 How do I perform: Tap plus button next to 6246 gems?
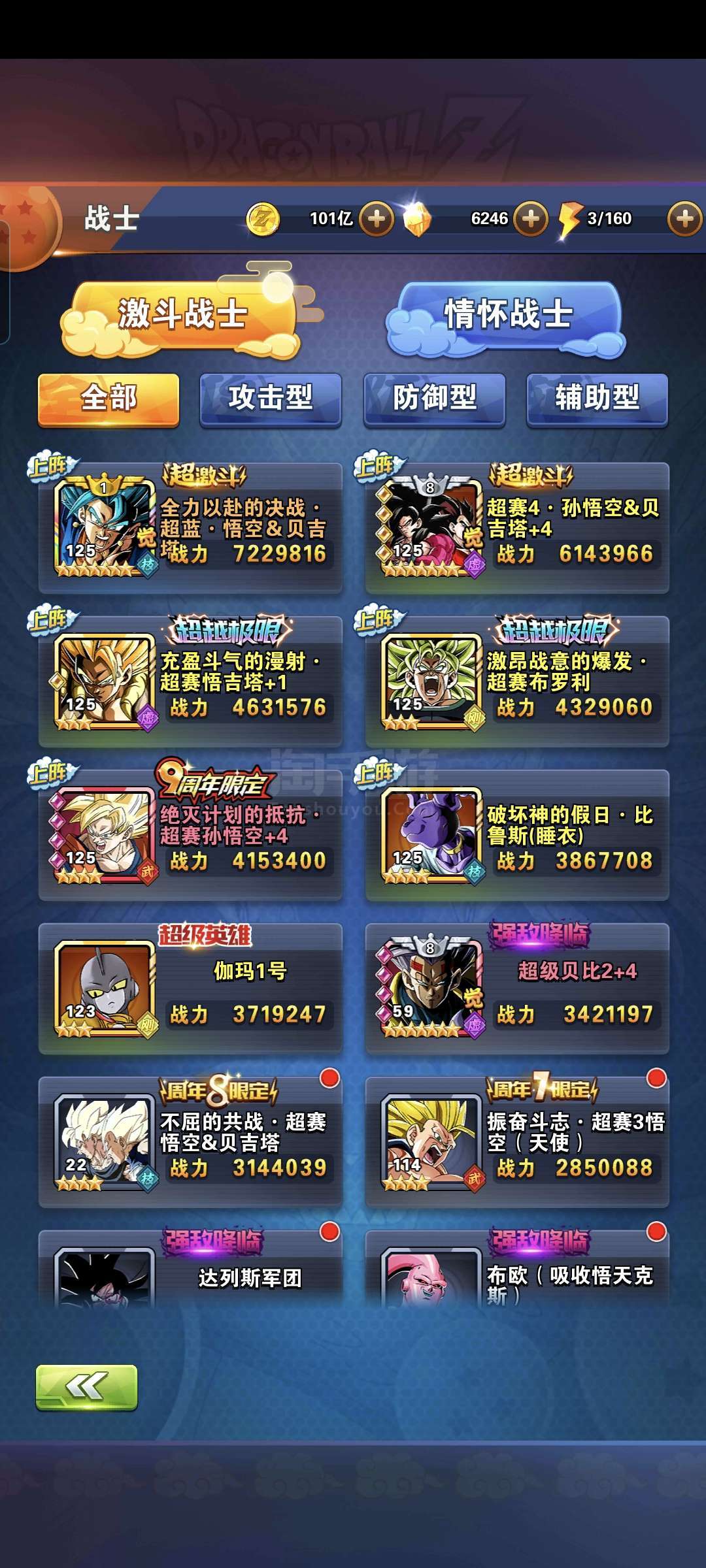530,219
